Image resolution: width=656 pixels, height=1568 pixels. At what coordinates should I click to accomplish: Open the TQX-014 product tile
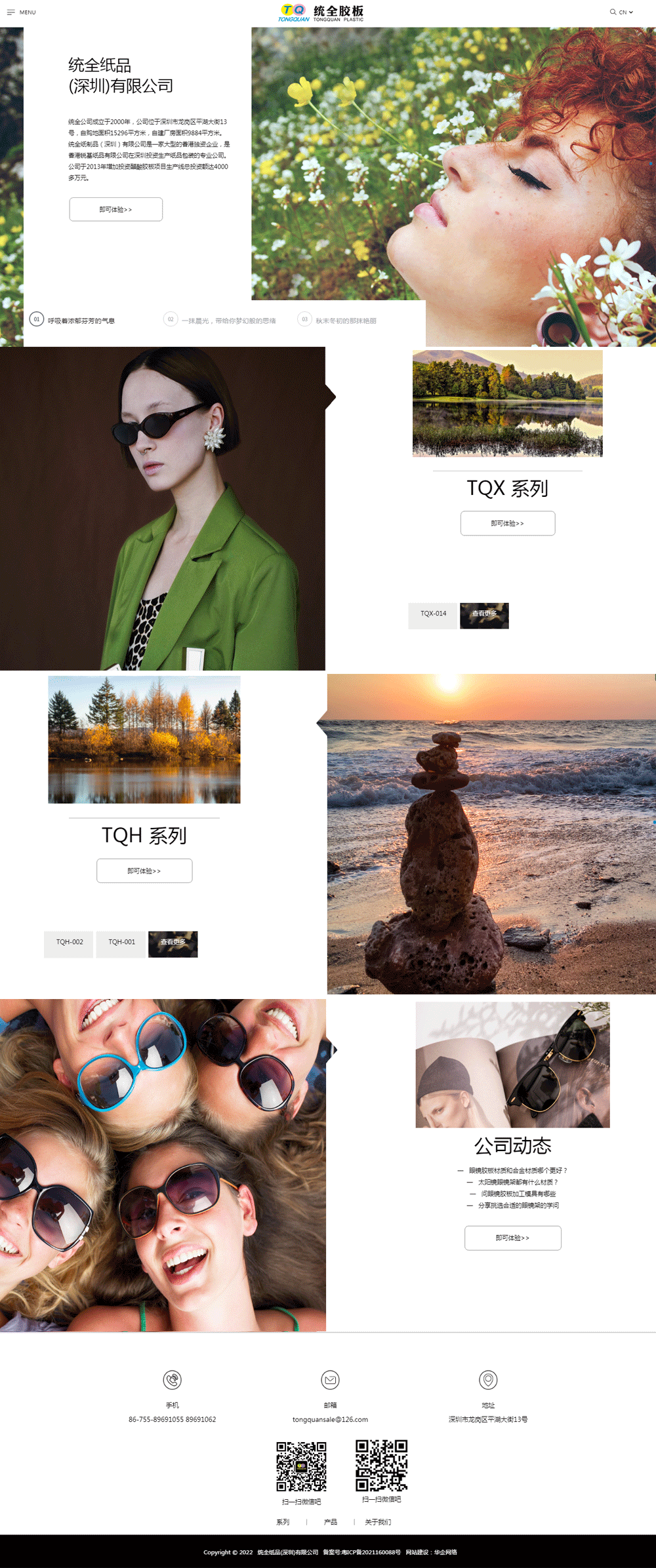point(433,614)
